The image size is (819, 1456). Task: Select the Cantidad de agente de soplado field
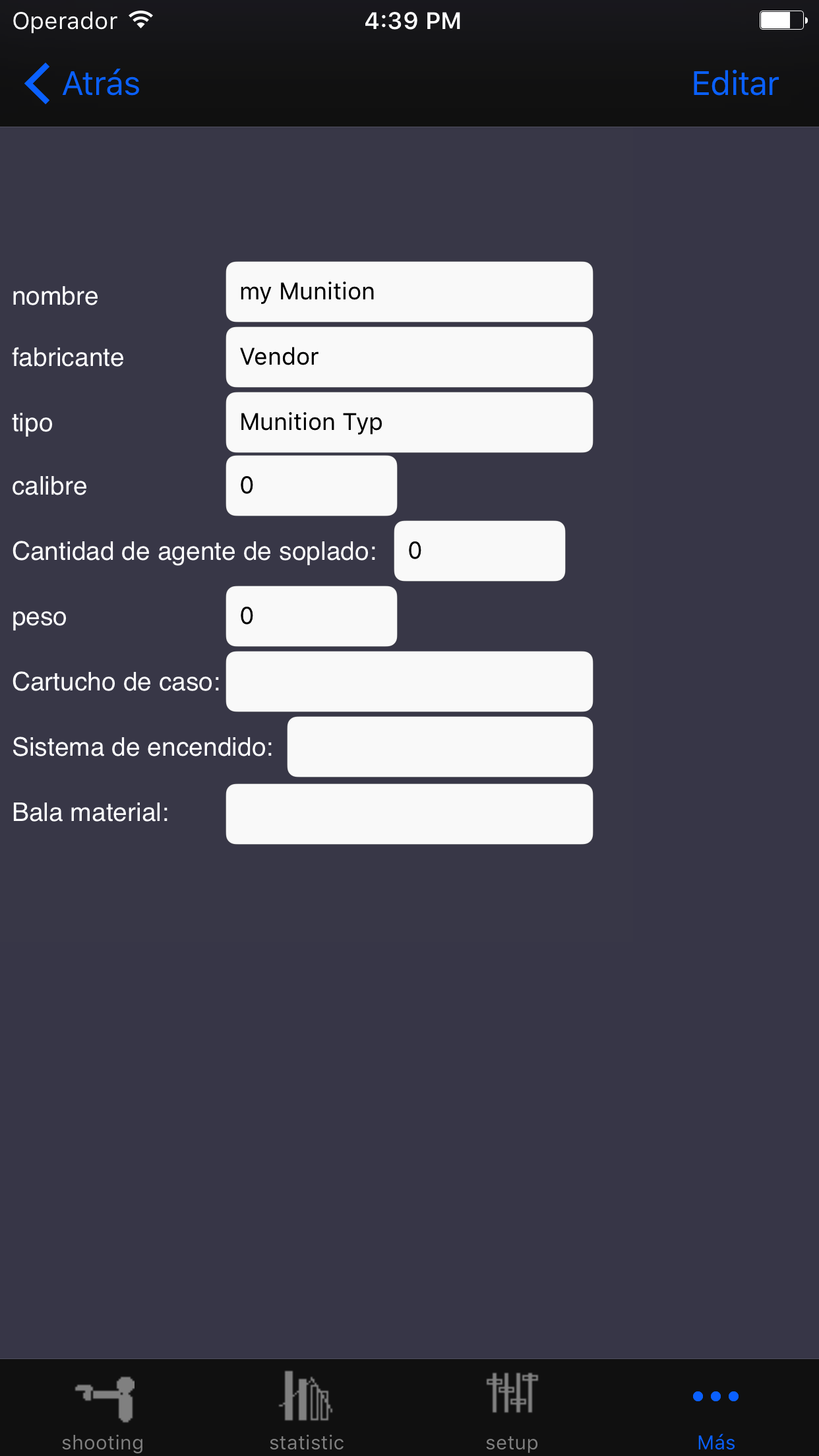[x=479, y=551]
